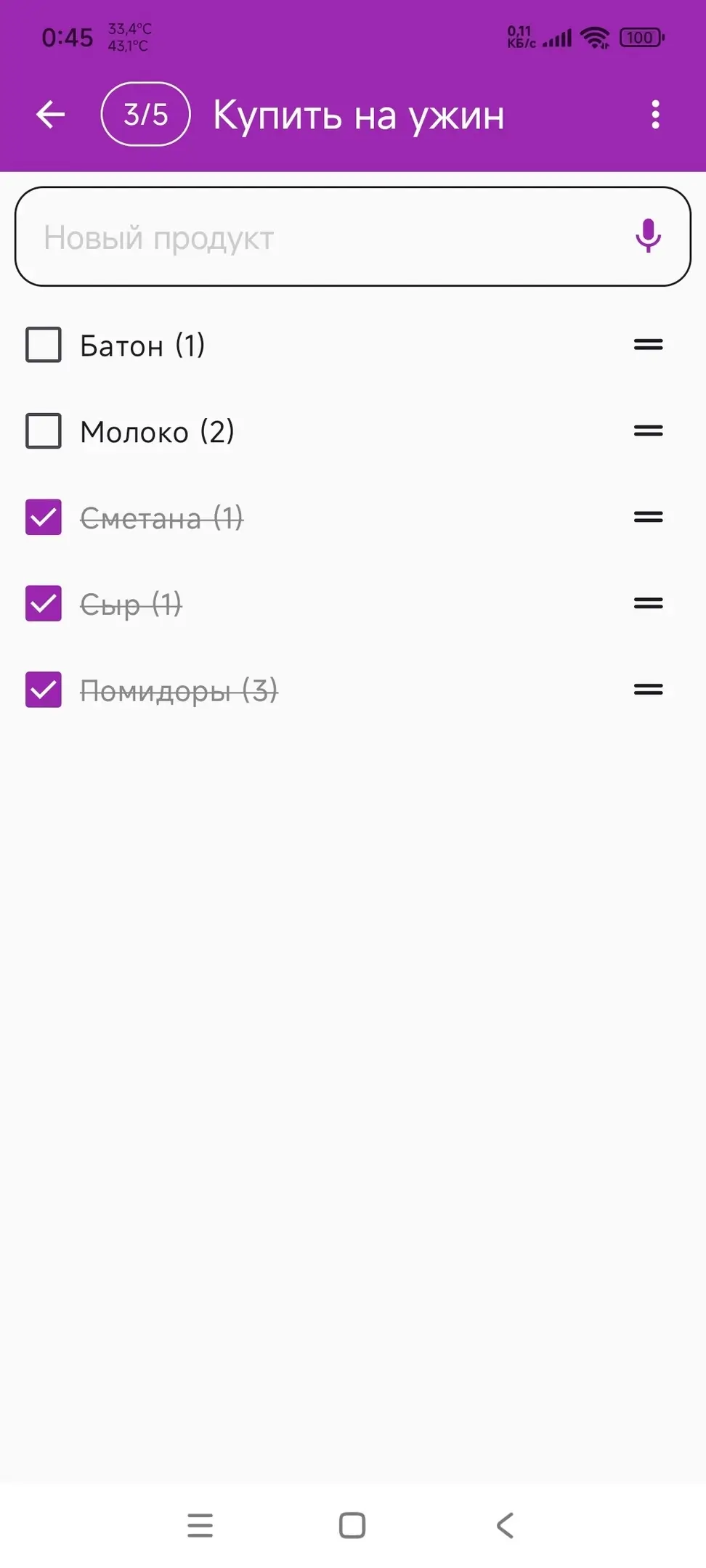
Task: Tap the reorder handle beside Молоко
Action: click(648, 431)
